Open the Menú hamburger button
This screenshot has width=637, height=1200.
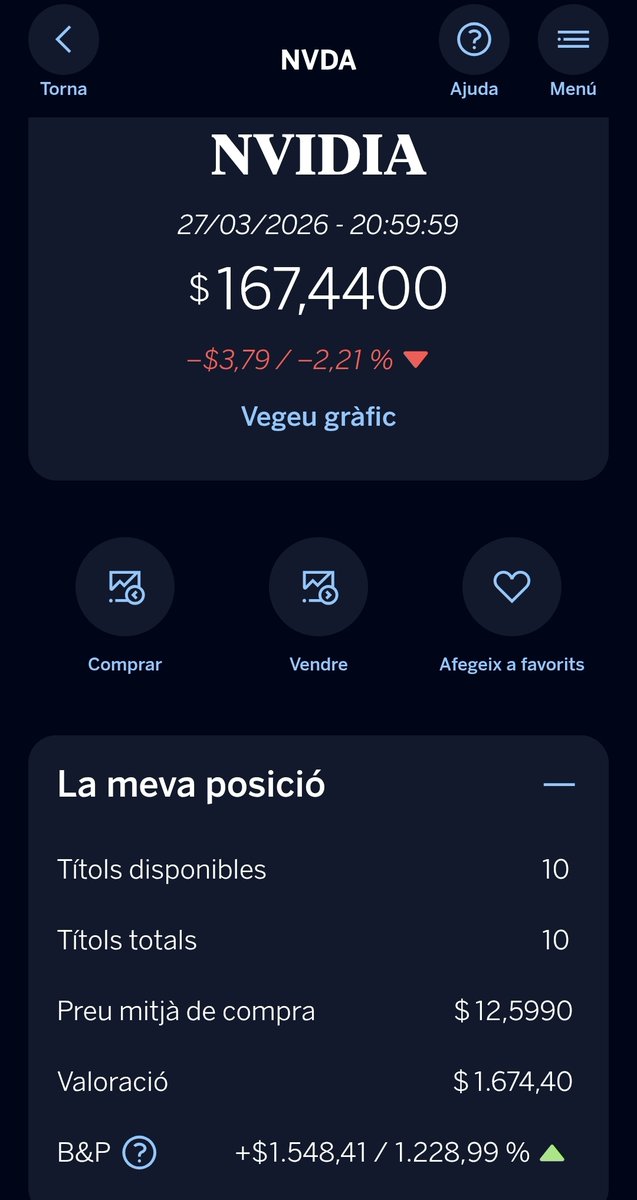[573, 41]
